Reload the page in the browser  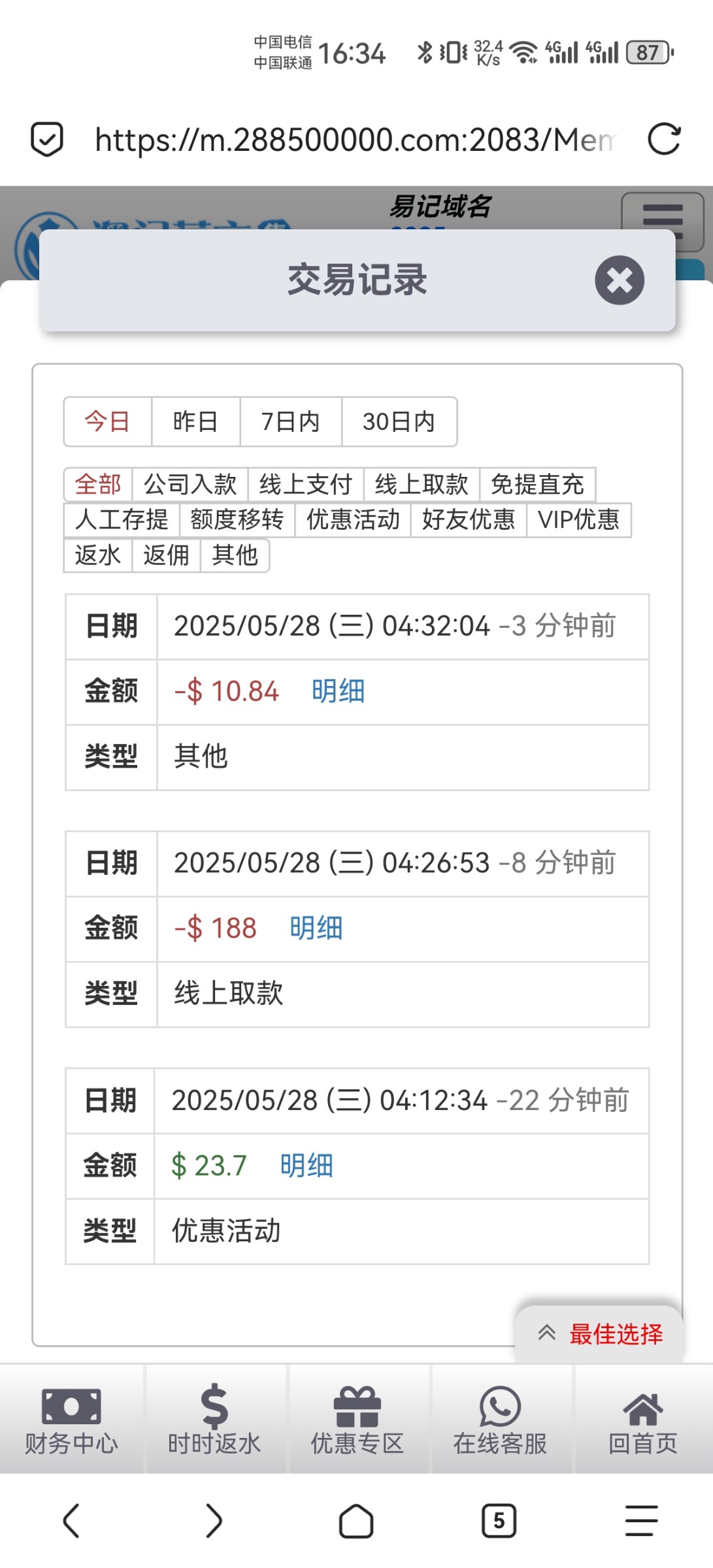click(x=664, y=139)
